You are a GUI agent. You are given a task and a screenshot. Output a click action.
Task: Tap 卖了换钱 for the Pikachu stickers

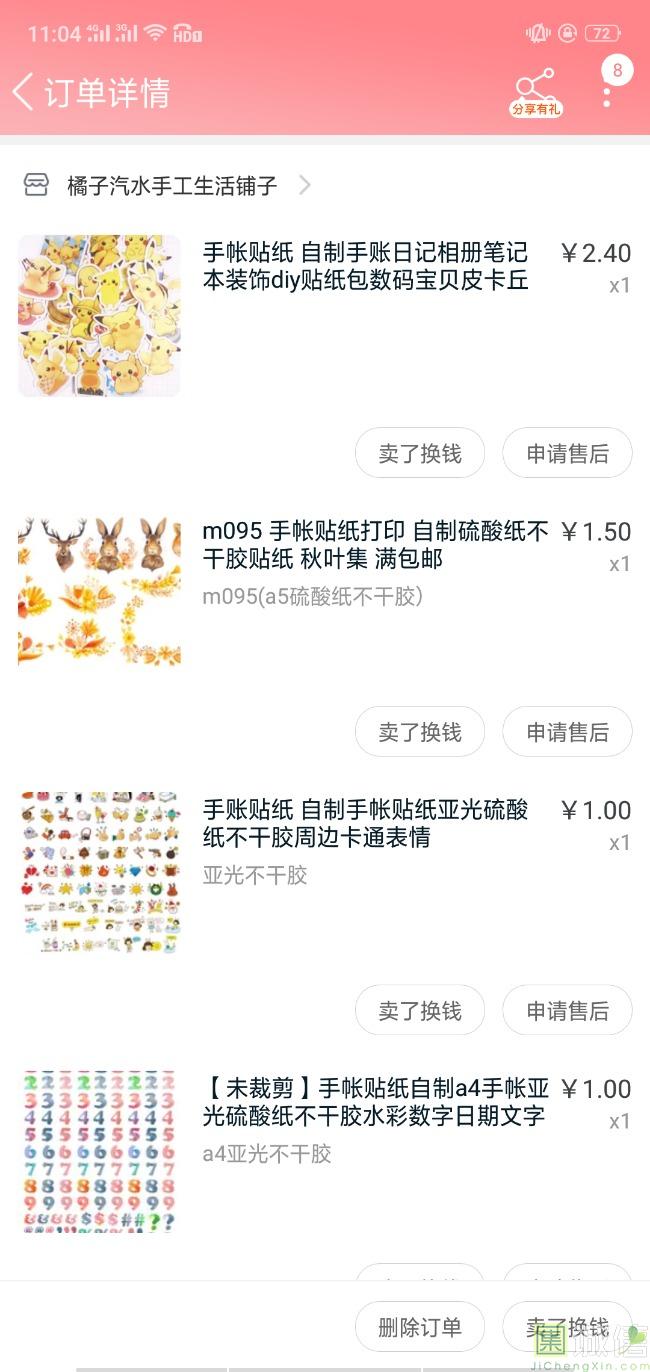tap(420, 454)
